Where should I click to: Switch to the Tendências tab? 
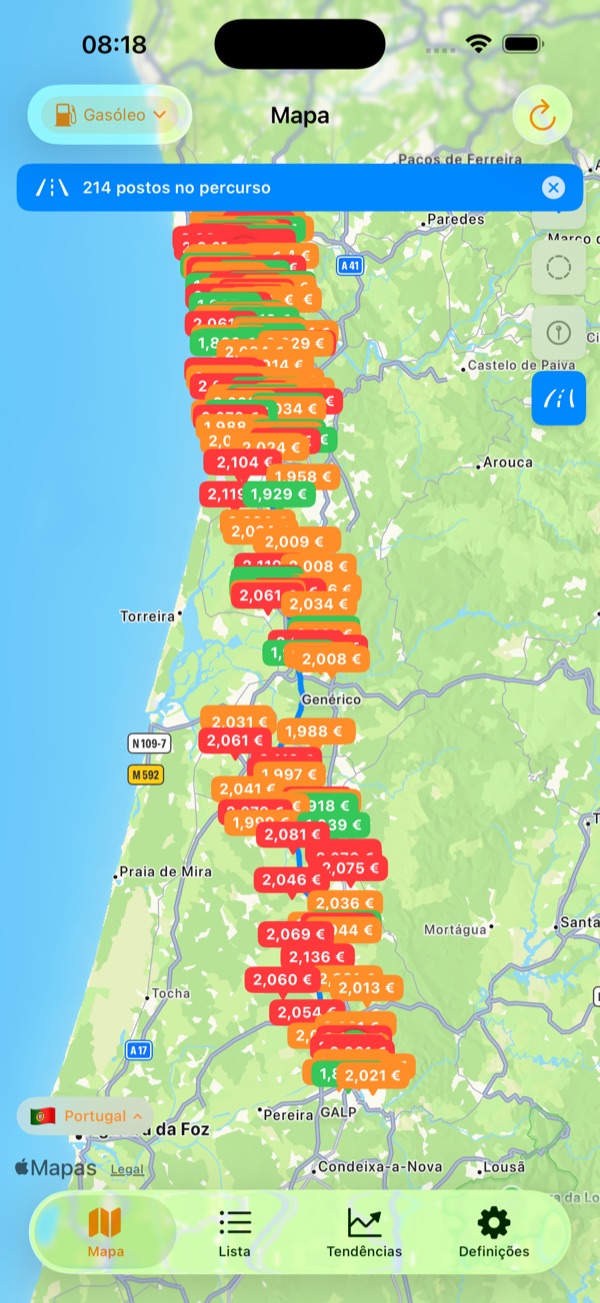click(x=364, y=1232)
